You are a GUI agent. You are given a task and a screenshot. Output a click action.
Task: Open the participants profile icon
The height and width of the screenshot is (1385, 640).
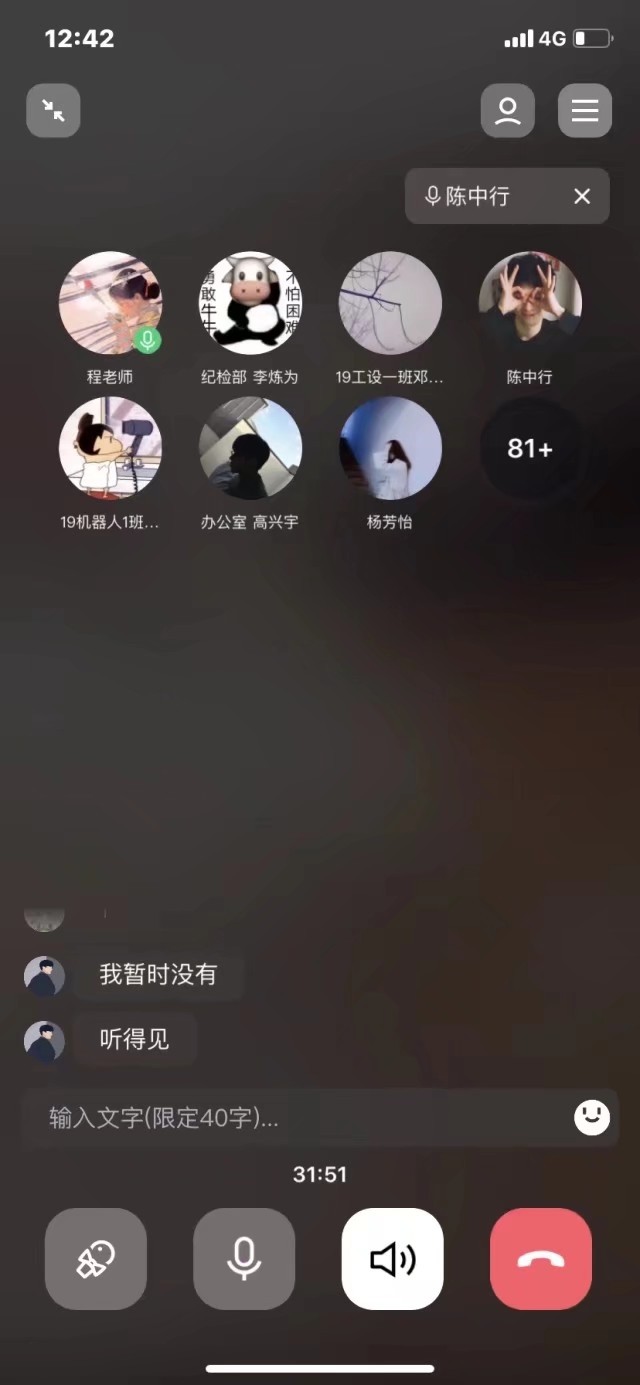coord(508,111)
